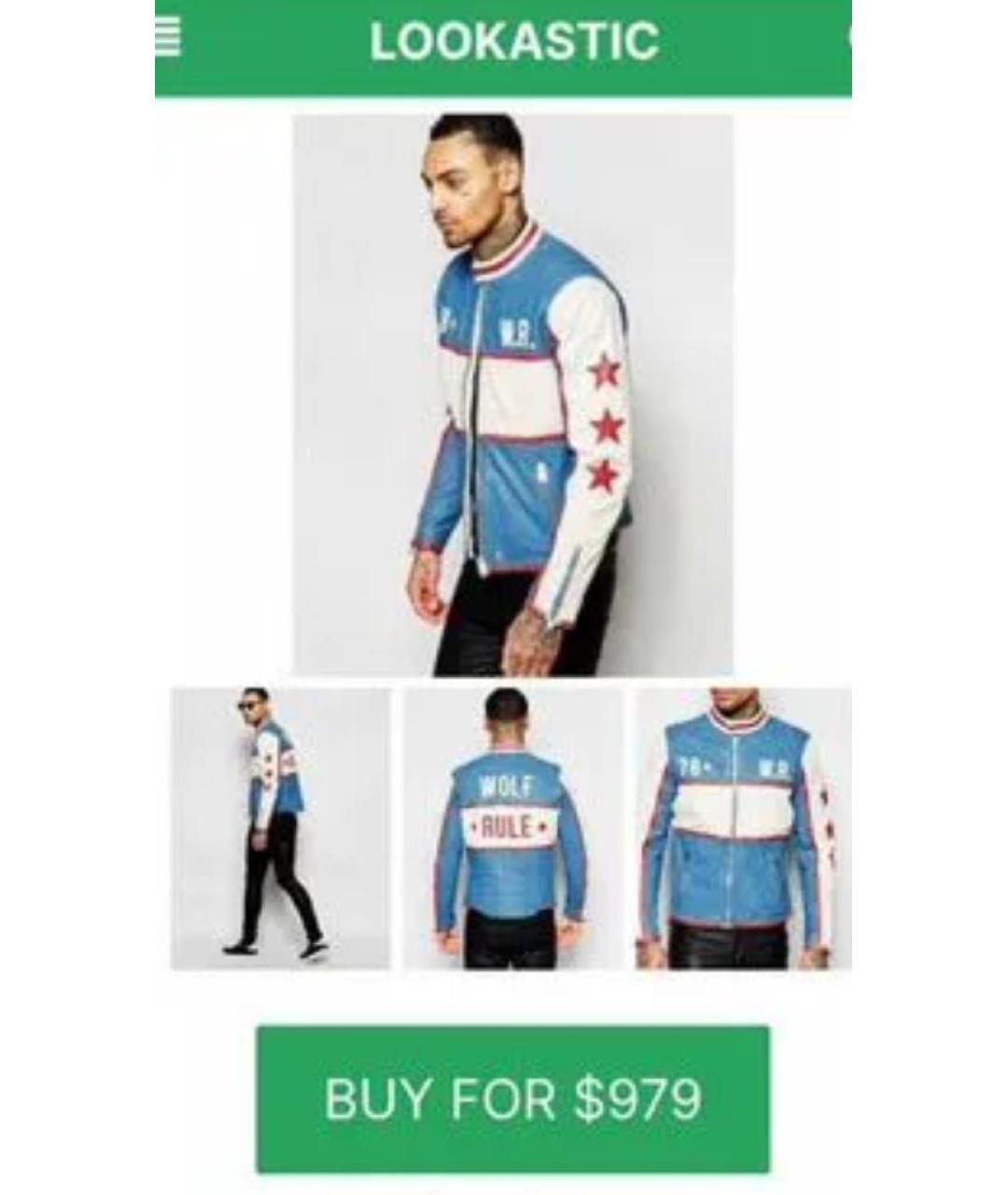Image resolution: width=1008 pixels, height=1195 pixels.
Task: Open the main jacket product image
Action: 512,395
